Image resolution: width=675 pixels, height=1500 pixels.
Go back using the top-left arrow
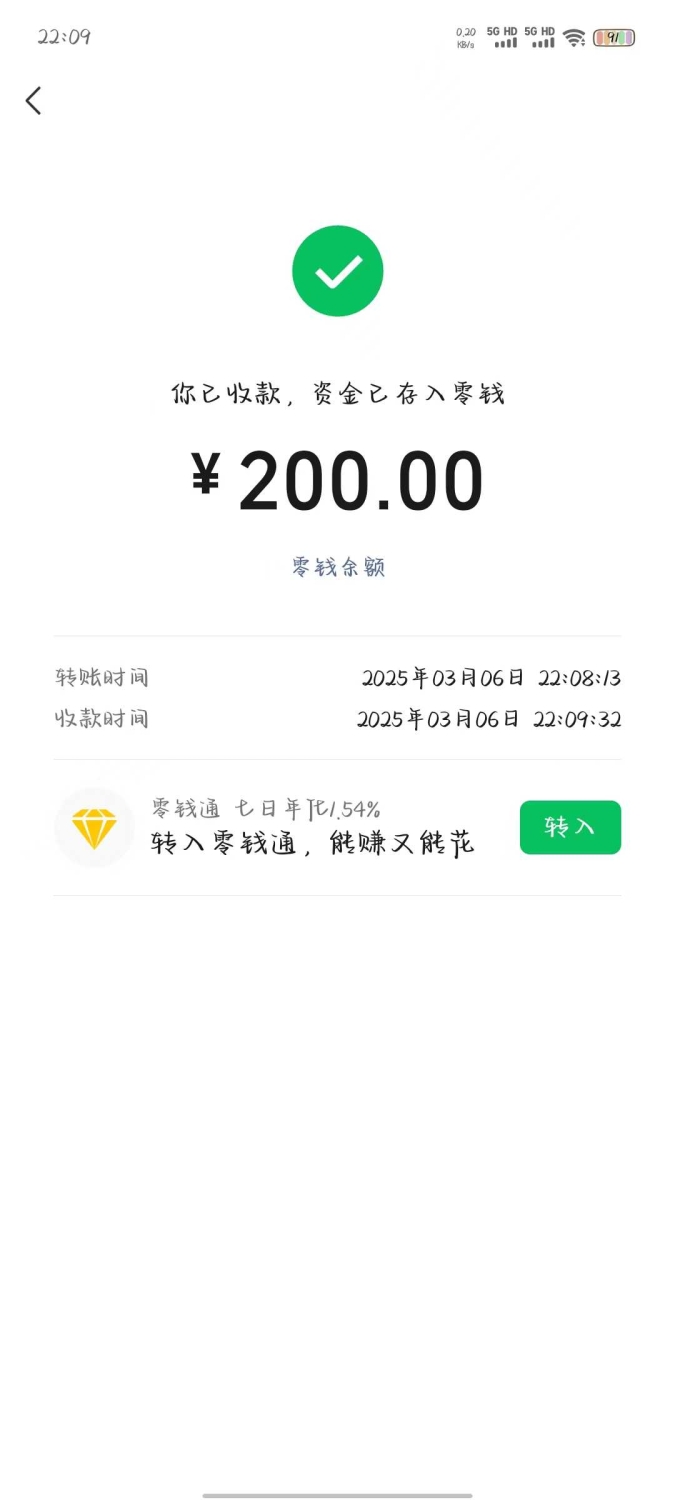(33, 100)
